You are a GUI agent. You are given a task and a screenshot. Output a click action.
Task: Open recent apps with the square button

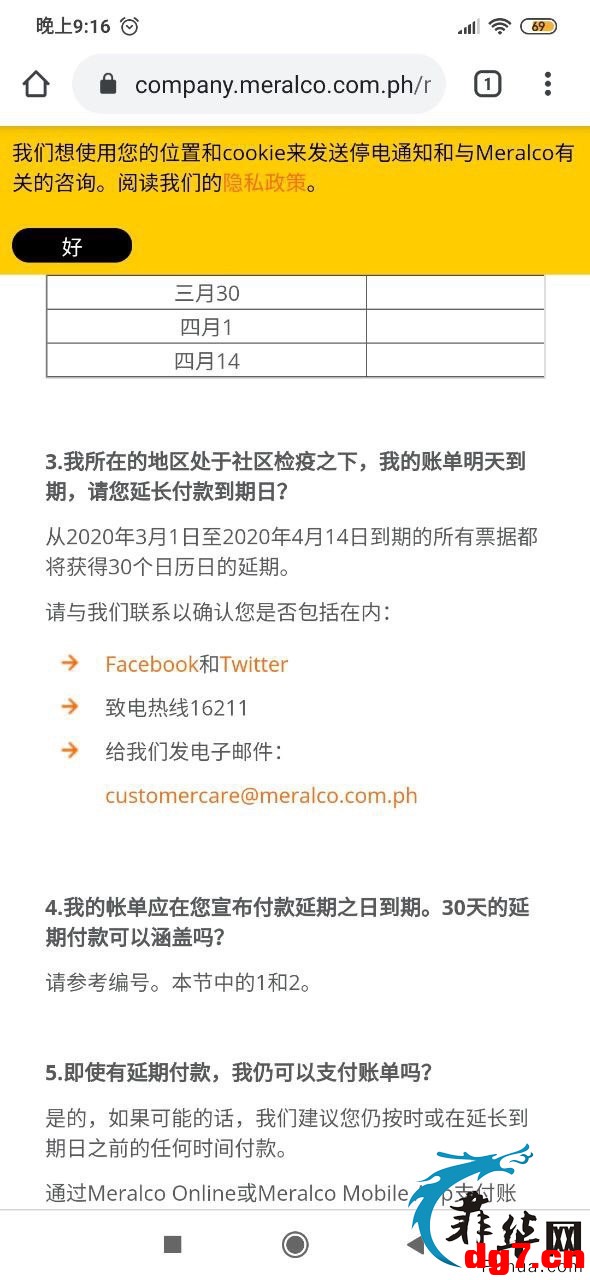pyautogui.click(x=172, y=1244)
